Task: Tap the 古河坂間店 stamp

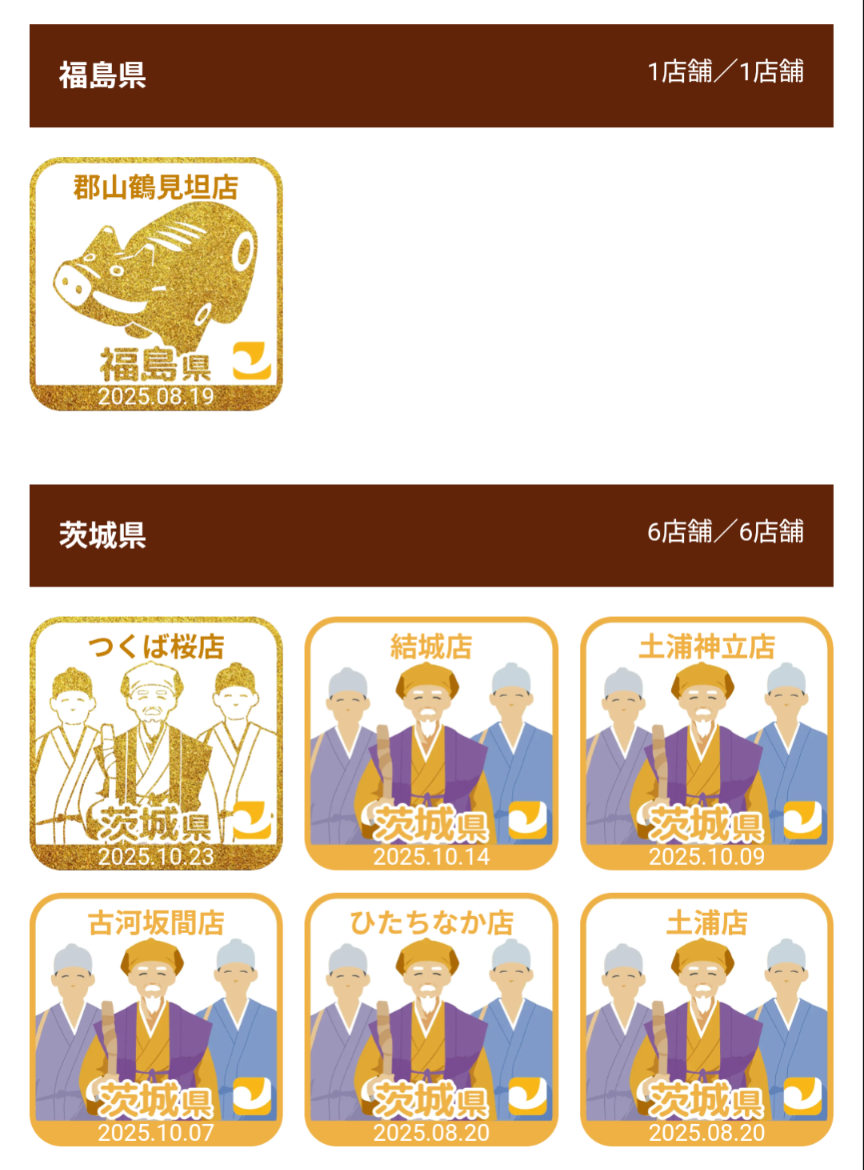Action: click(x=156, y=1019)
